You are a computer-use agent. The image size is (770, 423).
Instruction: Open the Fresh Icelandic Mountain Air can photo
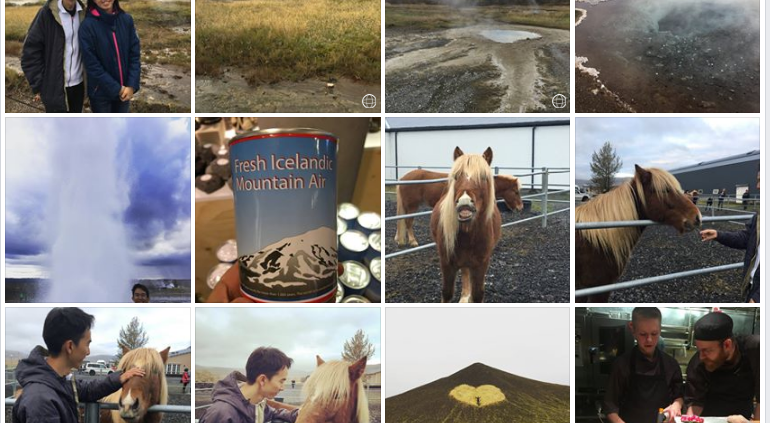(x=288, y=210)
